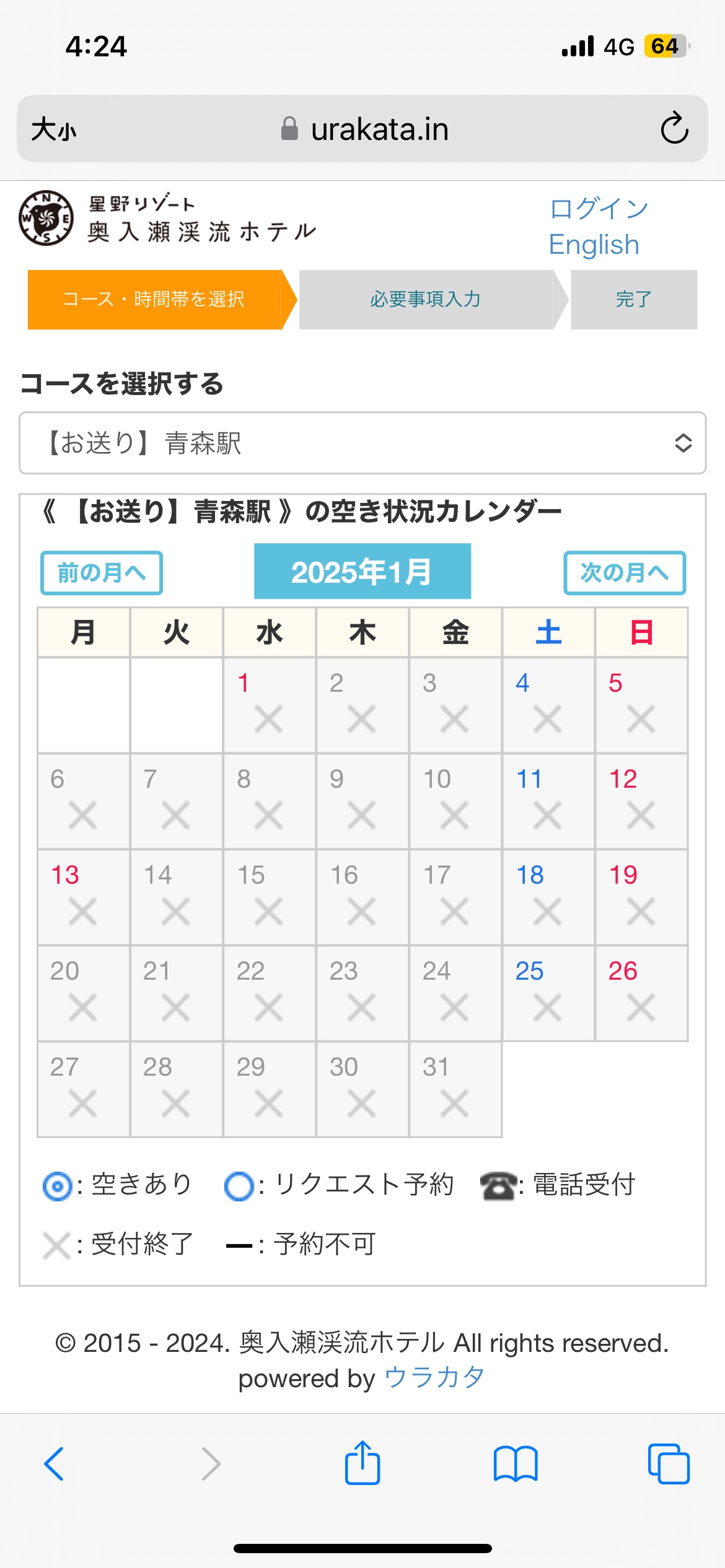This screenshot has width=725, height=1568.
Task: Share this page via share icon
Action: point(362,1463)
